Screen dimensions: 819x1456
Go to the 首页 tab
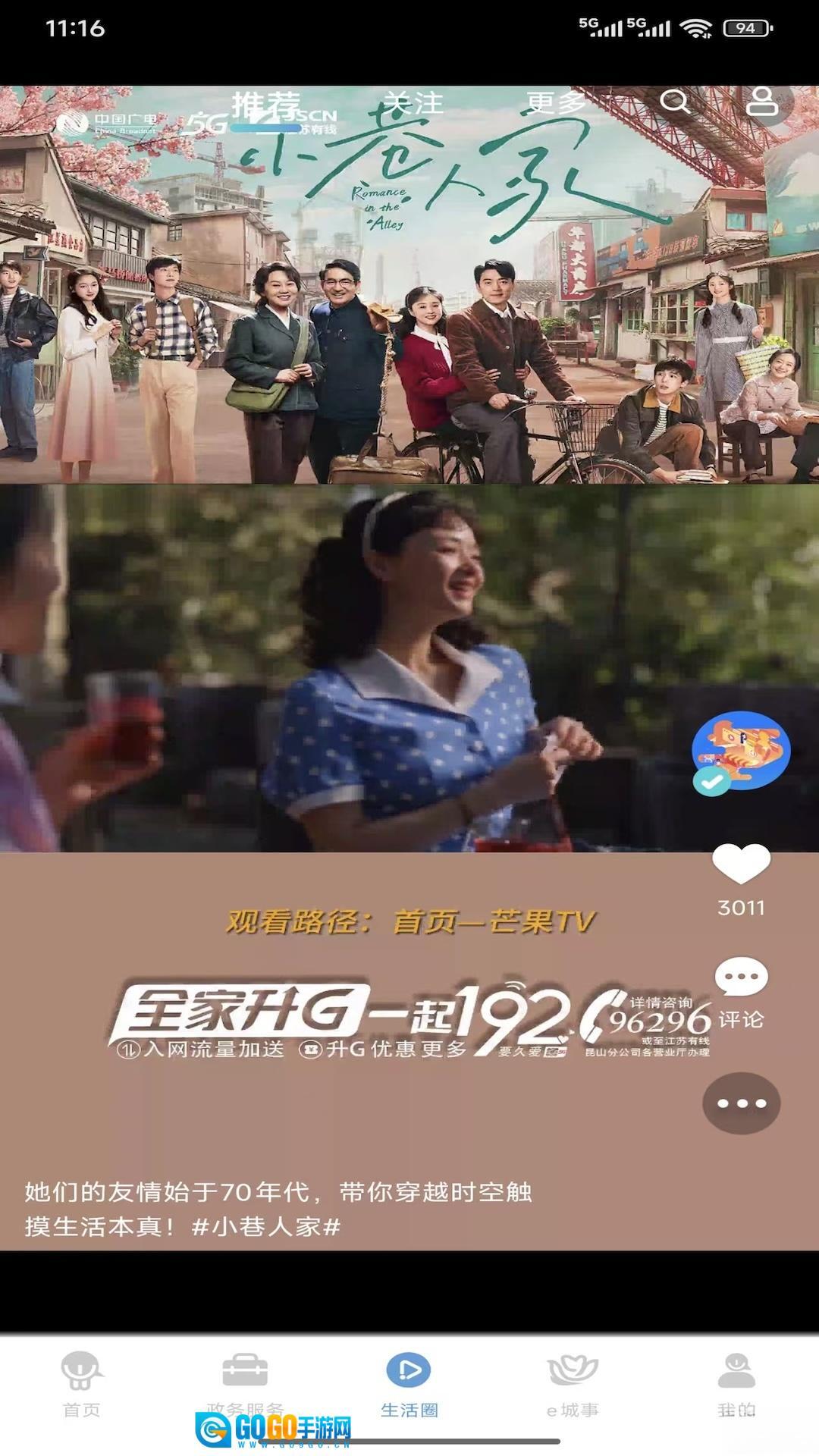[x=81, y=1385]
